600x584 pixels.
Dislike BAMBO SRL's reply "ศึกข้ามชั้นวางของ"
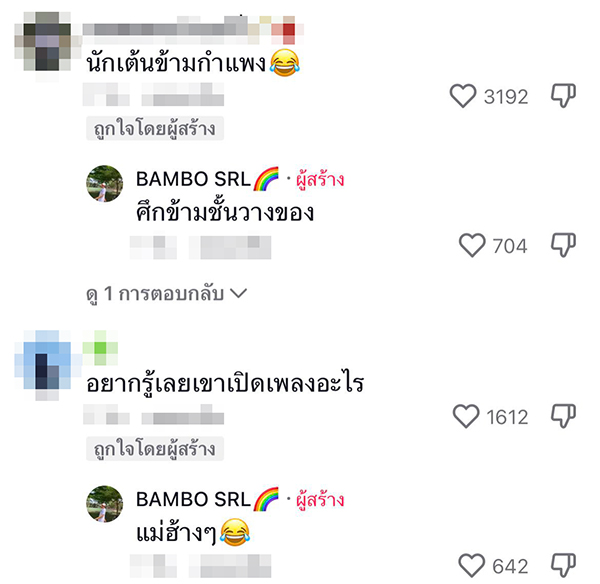(x=564, y=245)
